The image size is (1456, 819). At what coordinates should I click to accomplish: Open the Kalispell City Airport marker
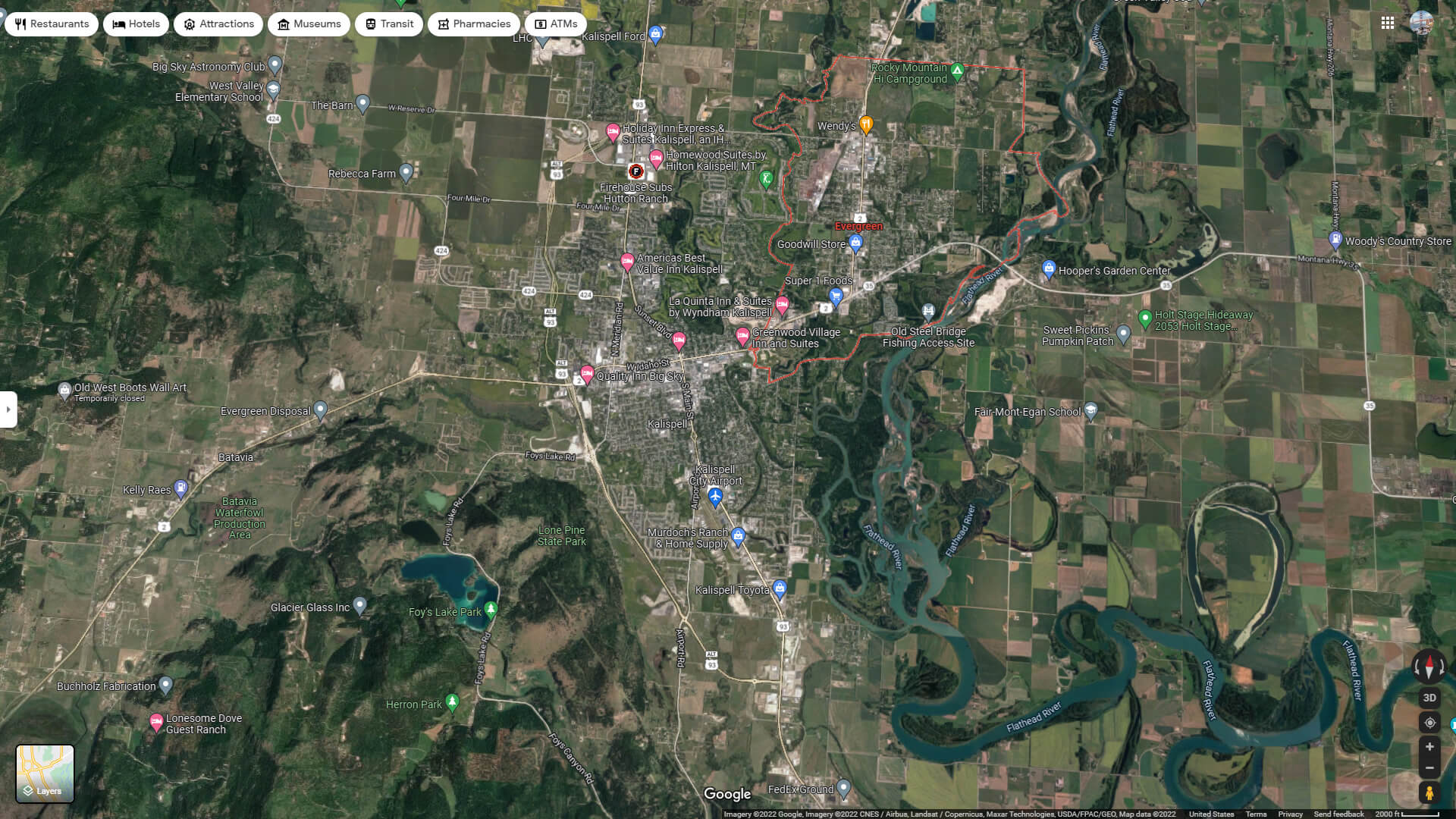pos(715,497)
